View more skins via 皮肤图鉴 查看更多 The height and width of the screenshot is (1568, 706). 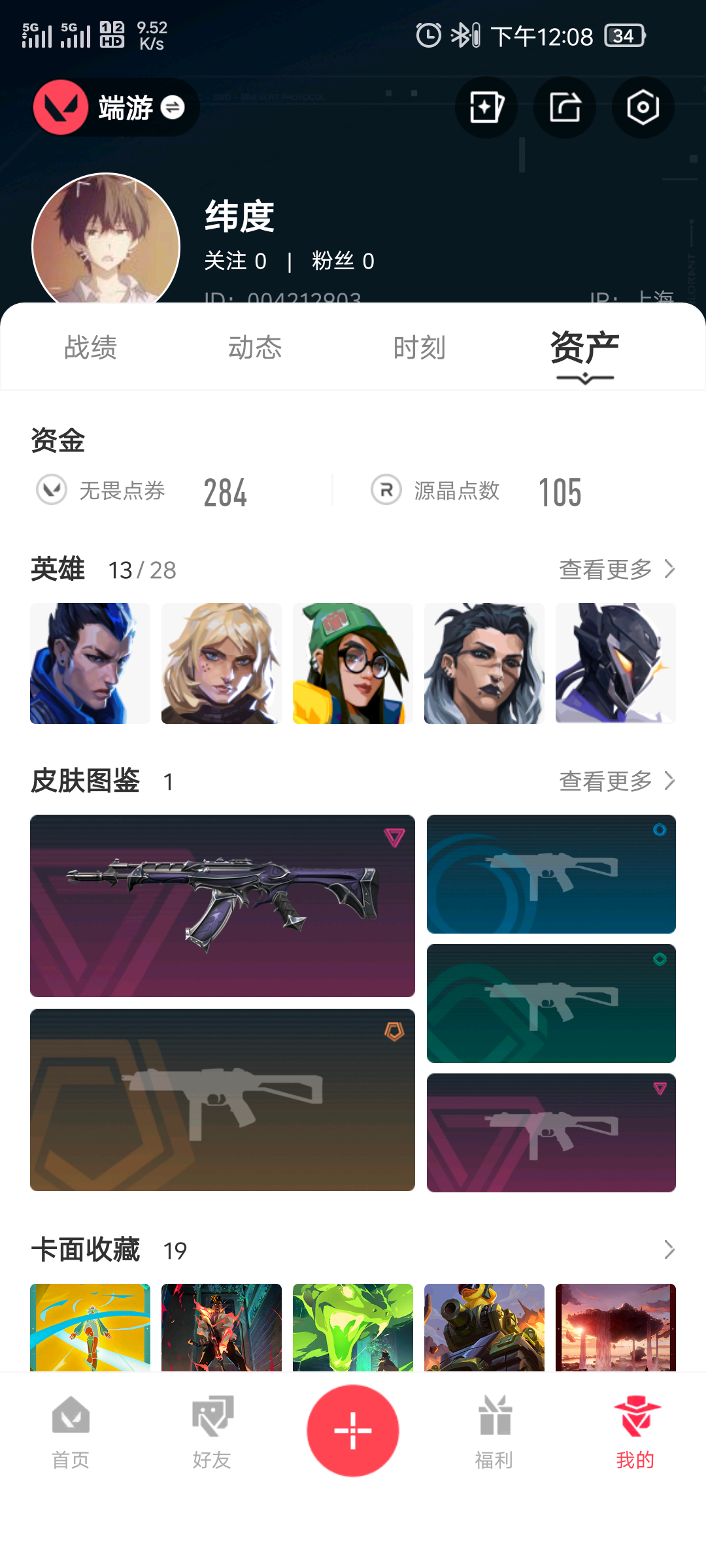tap(616, 781)
